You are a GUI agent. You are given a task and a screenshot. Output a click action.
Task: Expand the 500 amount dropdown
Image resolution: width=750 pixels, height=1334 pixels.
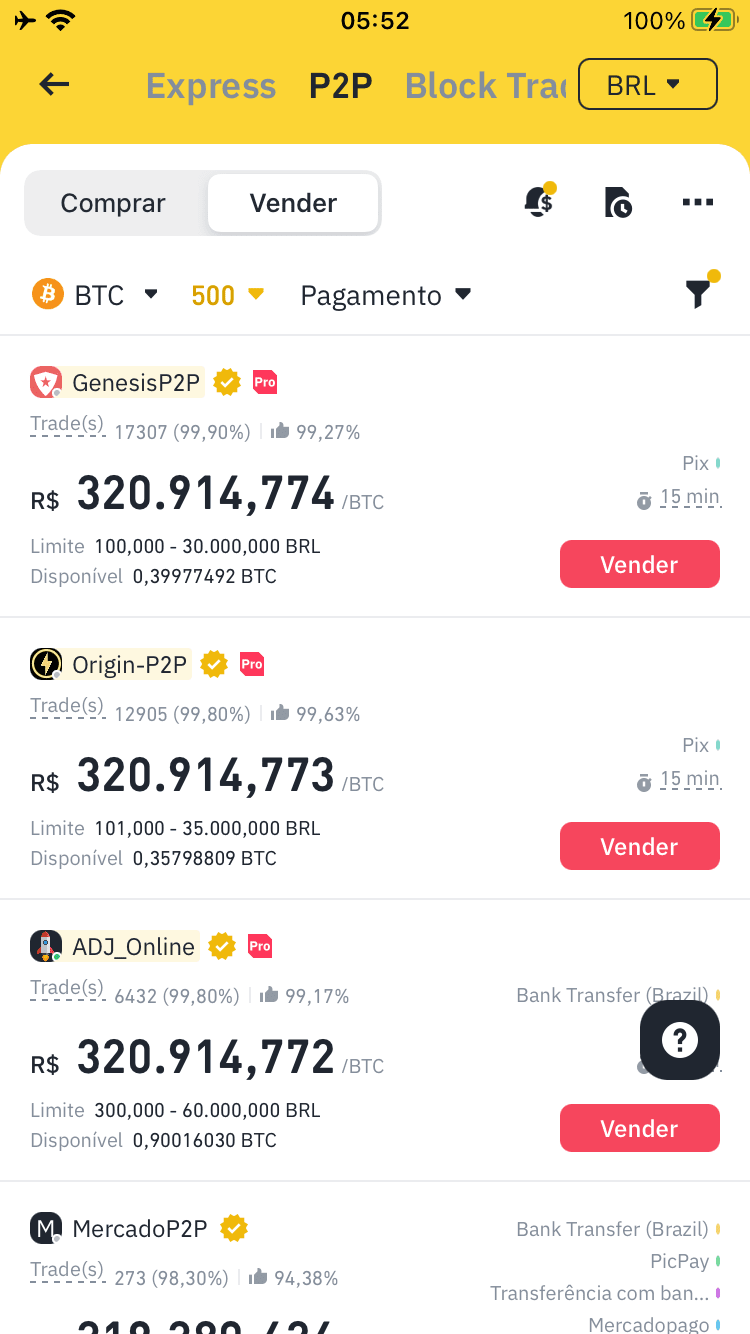228,294
